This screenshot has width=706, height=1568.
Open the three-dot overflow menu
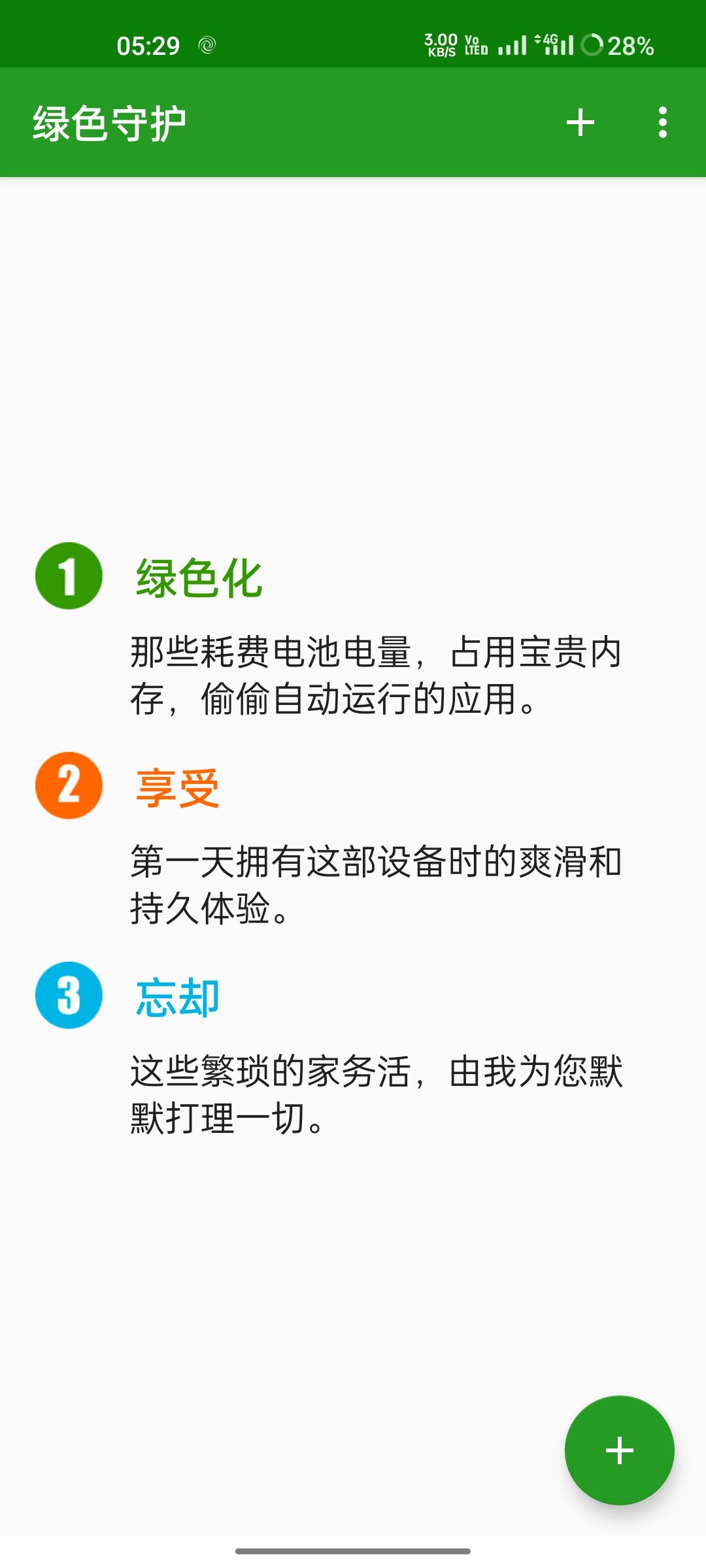coord(663,122)
